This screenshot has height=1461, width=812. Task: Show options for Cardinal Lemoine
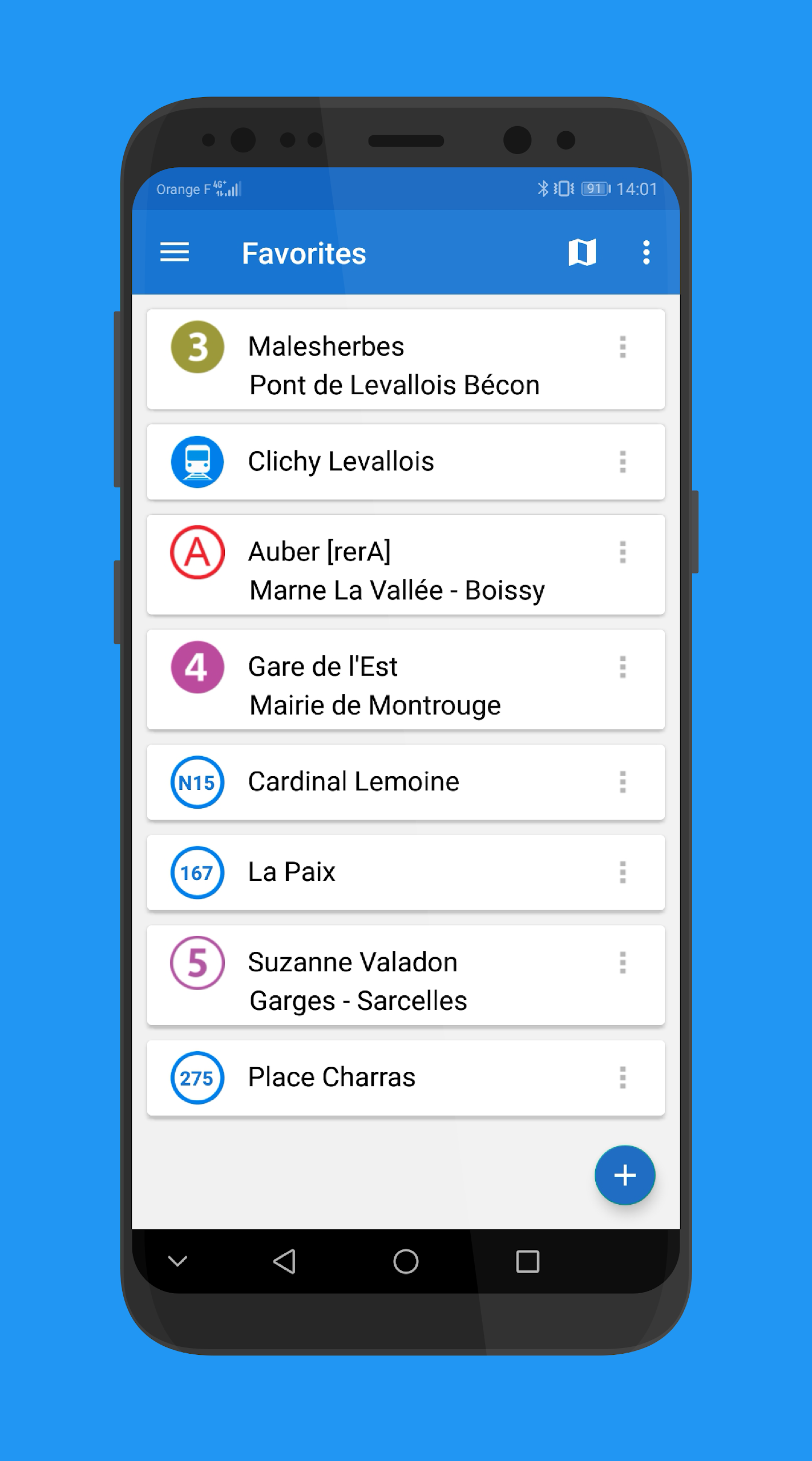point(623,782)
